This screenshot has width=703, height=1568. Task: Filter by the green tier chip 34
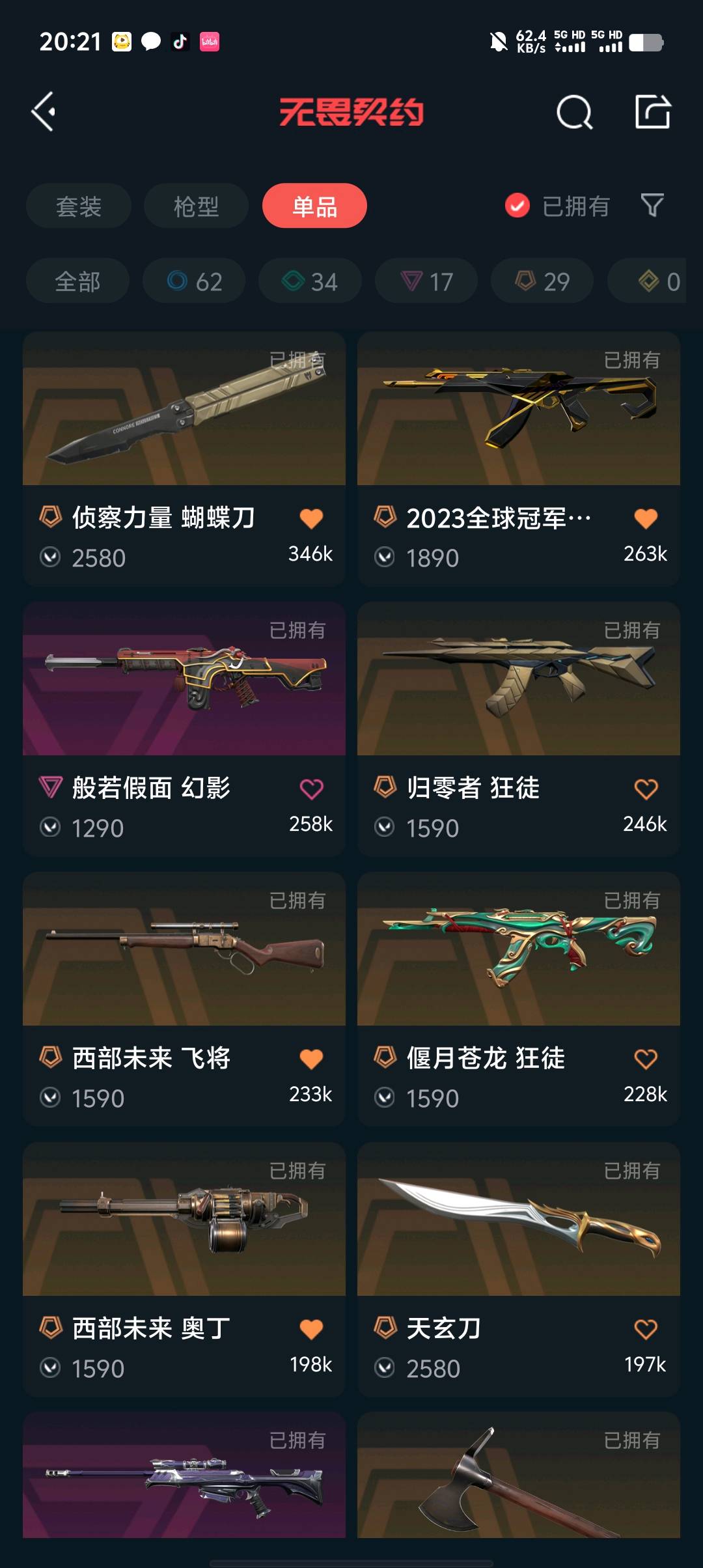tap(310, 281)
